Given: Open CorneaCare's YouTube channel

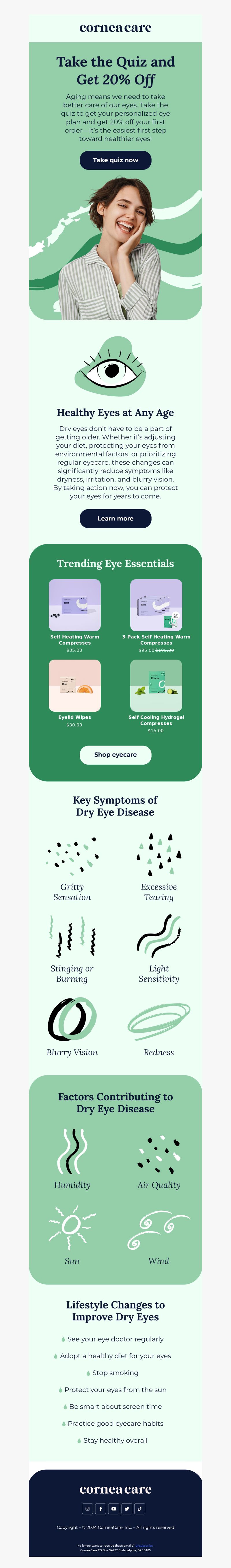Looking at the screenshot, I should pyautogui.click(x=114, y=1509).
